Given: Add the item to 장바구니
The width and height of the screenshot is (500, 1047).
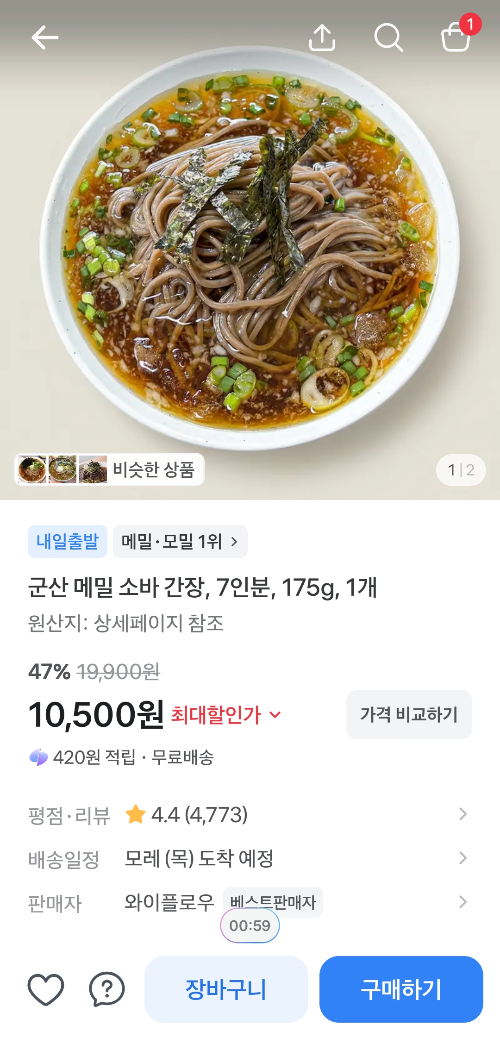Looking at the screenshot, I should tap(226, 990).
